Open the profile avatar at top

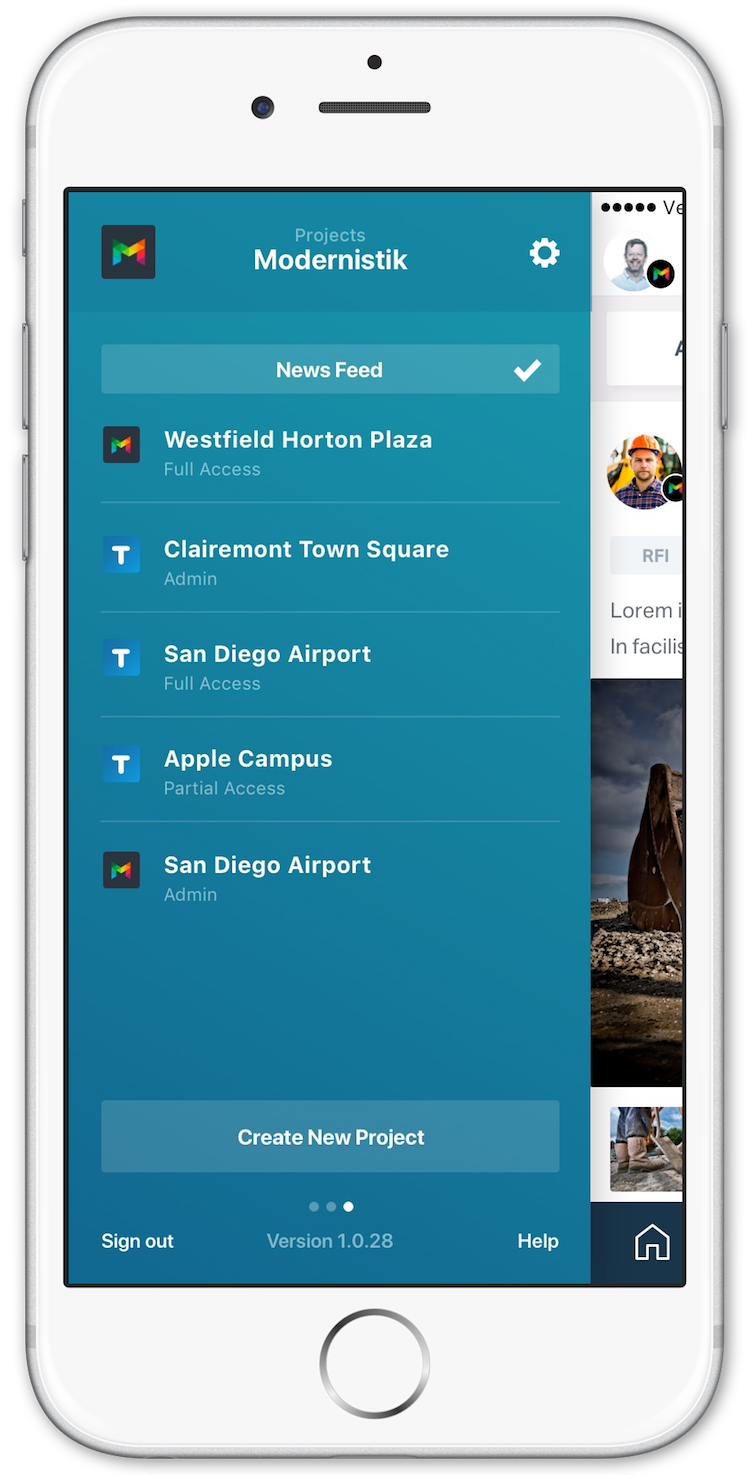point(634,262)
